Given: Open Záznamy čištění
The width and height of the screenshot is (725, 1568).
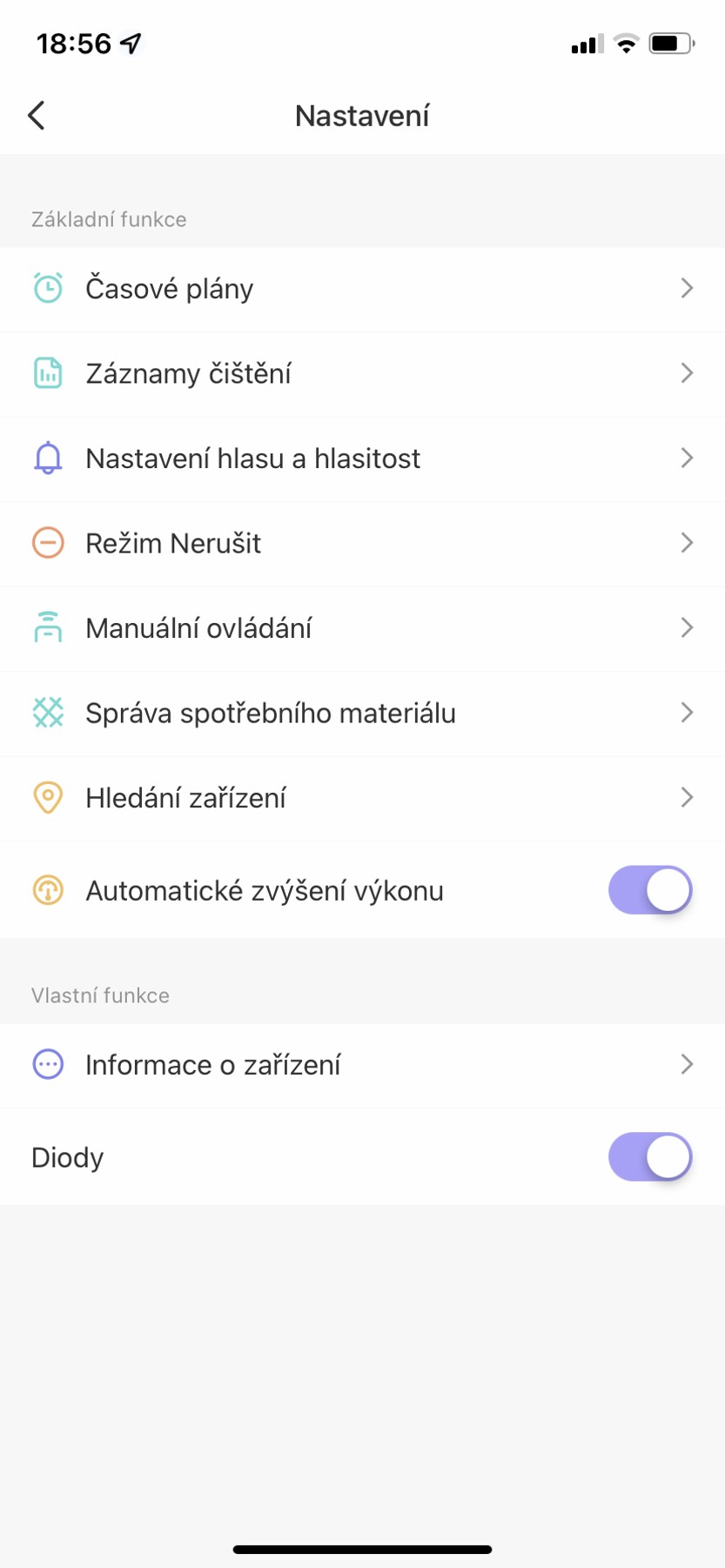Looking at the screenshot, I should tap(362, 374).
